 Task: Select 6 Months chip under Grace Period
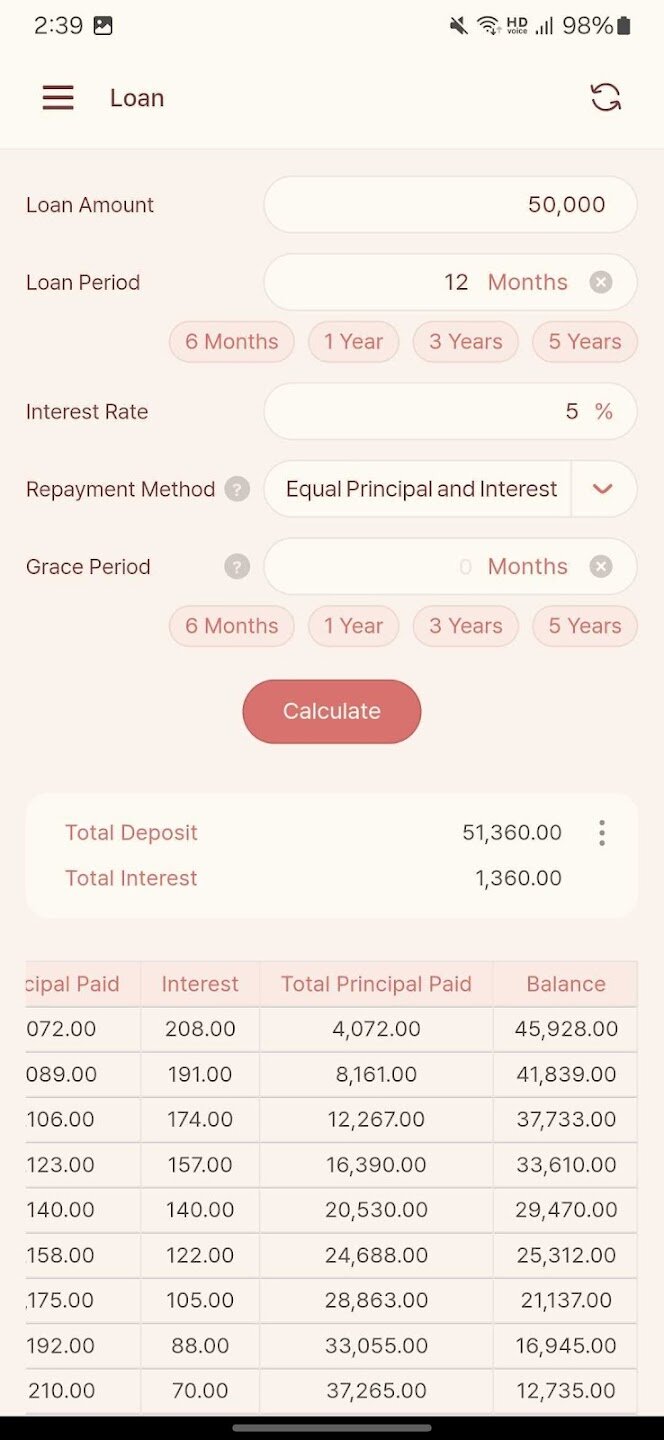[x=232, y=626]
